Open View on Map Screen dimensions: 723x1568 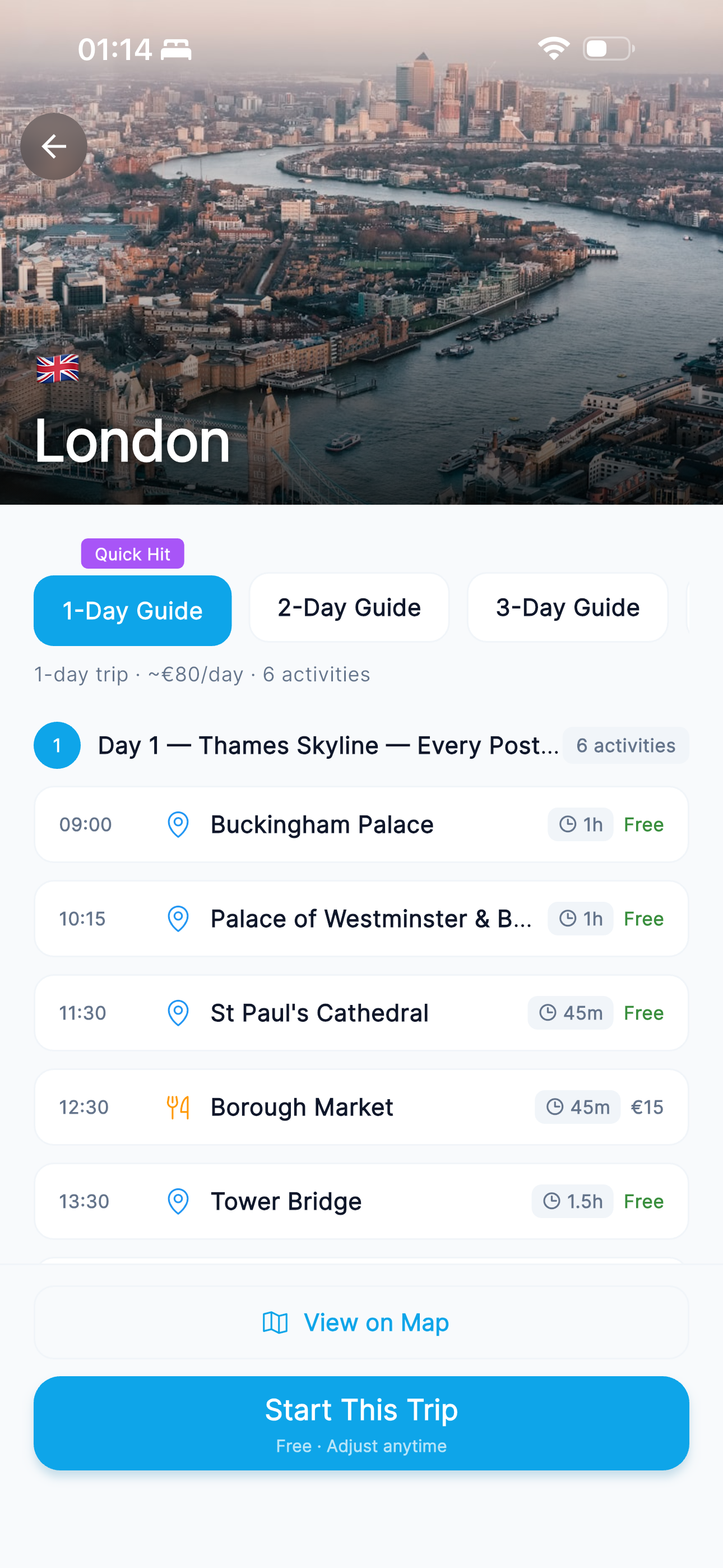361,1322
